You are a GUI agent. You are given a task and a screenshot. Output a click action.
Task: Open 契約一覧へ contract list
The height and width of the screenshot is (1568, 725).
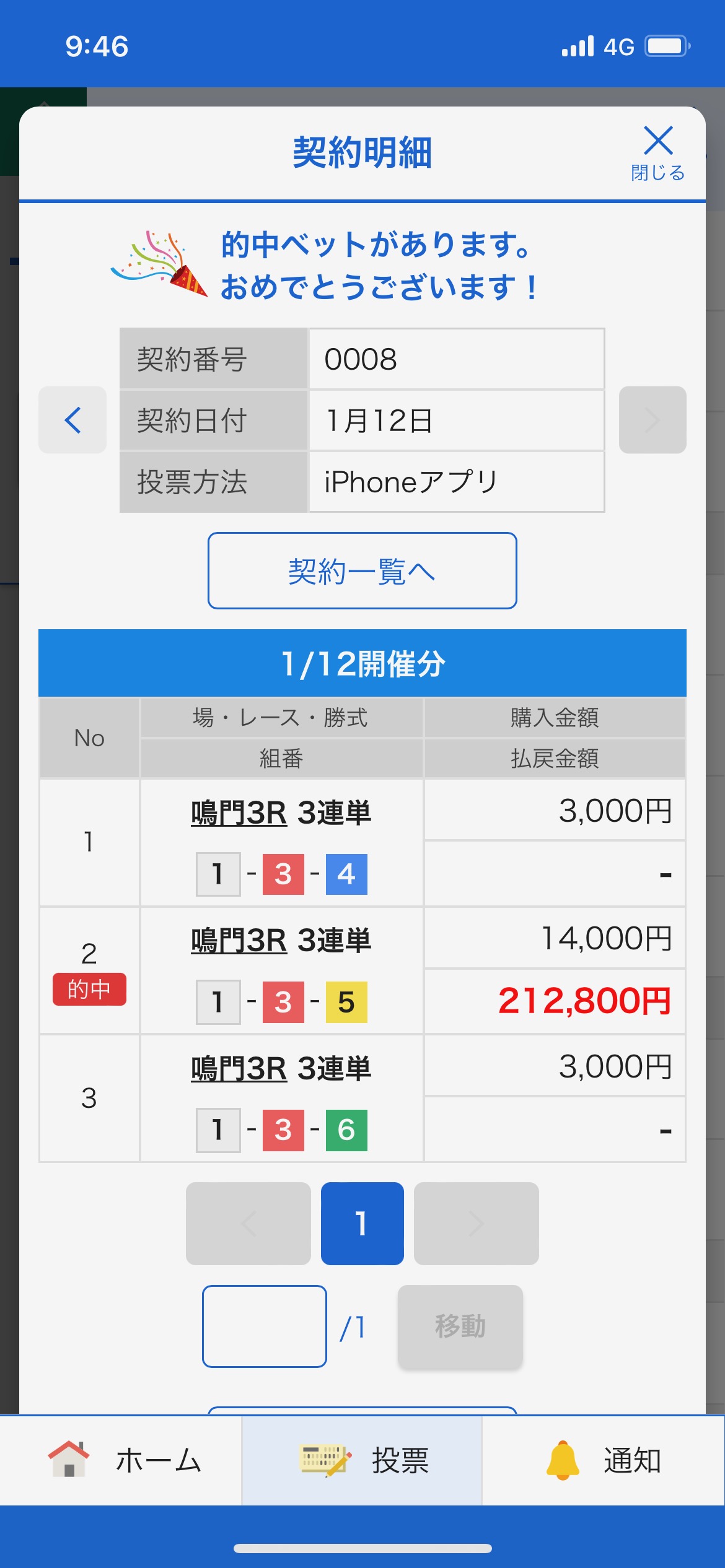click(x=362, y=570)
